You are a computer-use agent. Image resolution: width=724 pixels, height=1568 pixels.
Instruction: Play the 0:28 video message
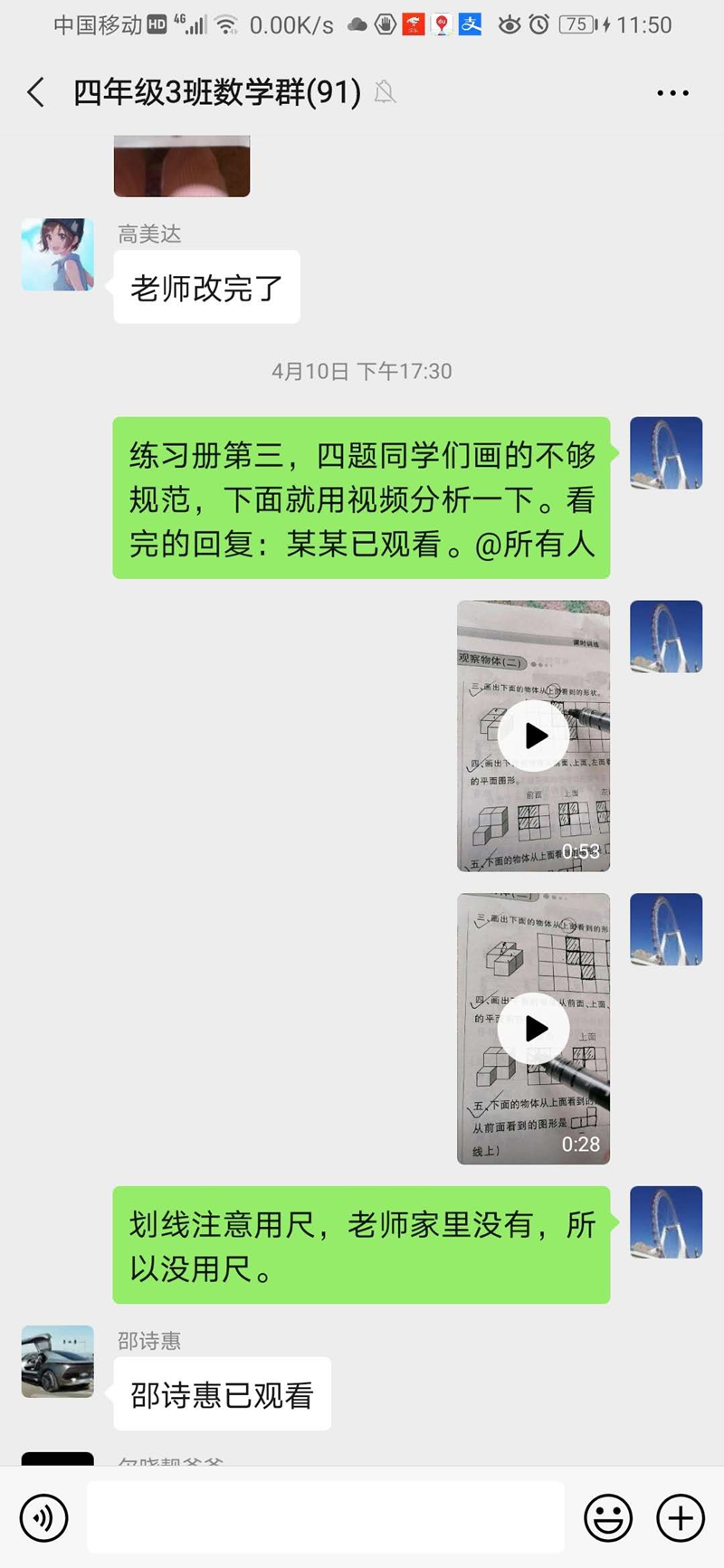click(534, 1029)
